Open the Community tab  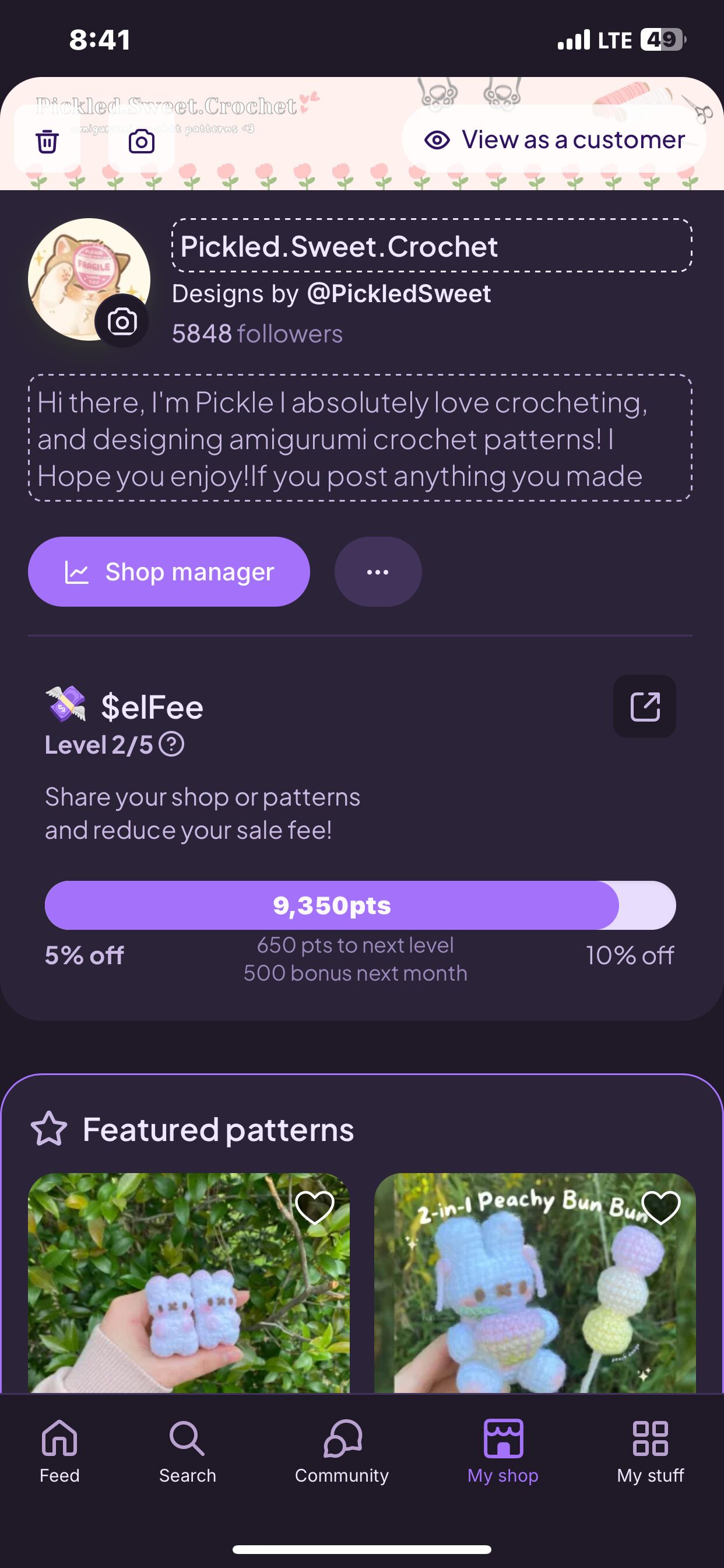[342, 1451]
